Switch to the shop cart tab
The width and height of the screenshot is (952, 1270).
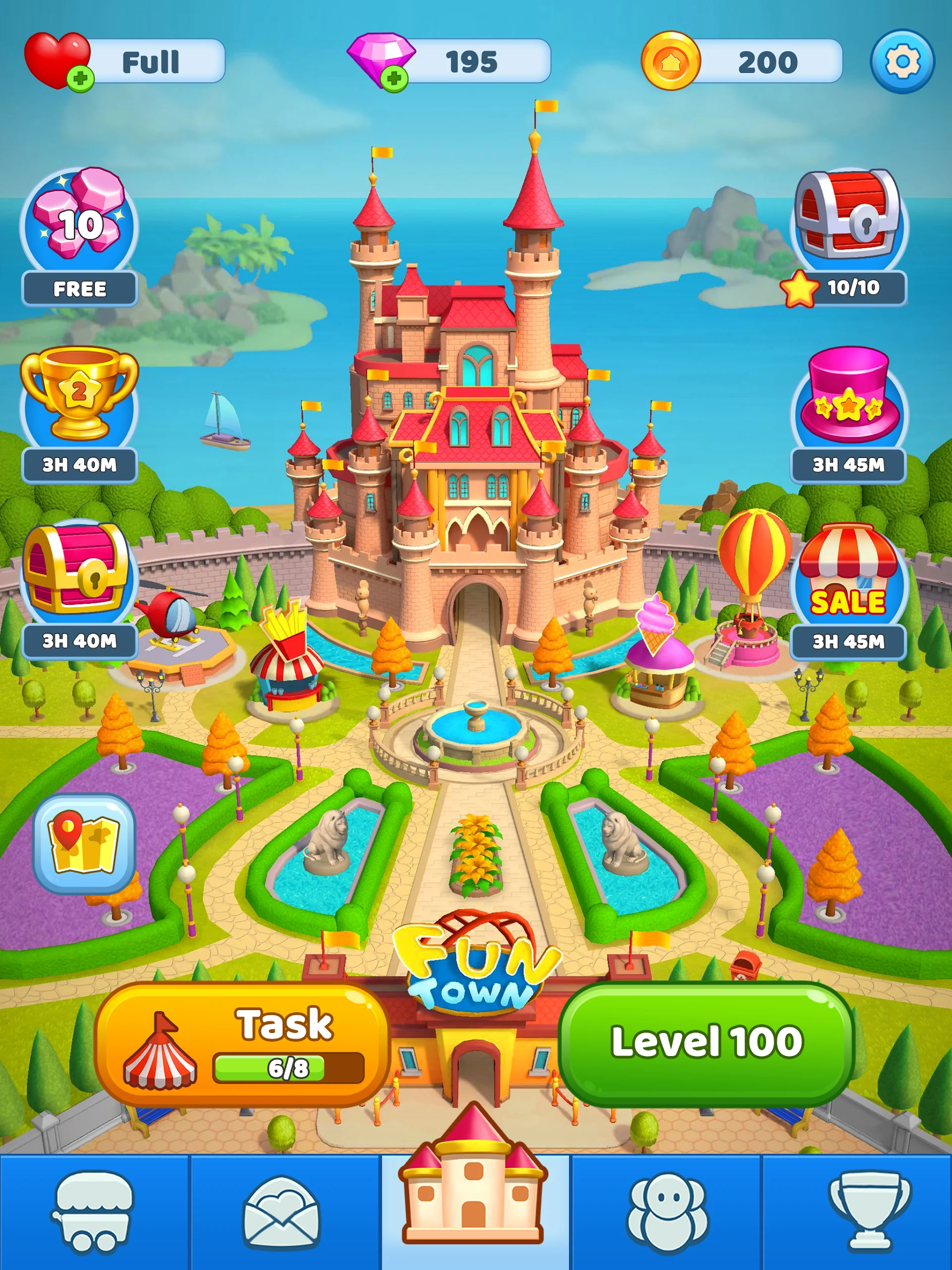click(x=94, y=1212)
